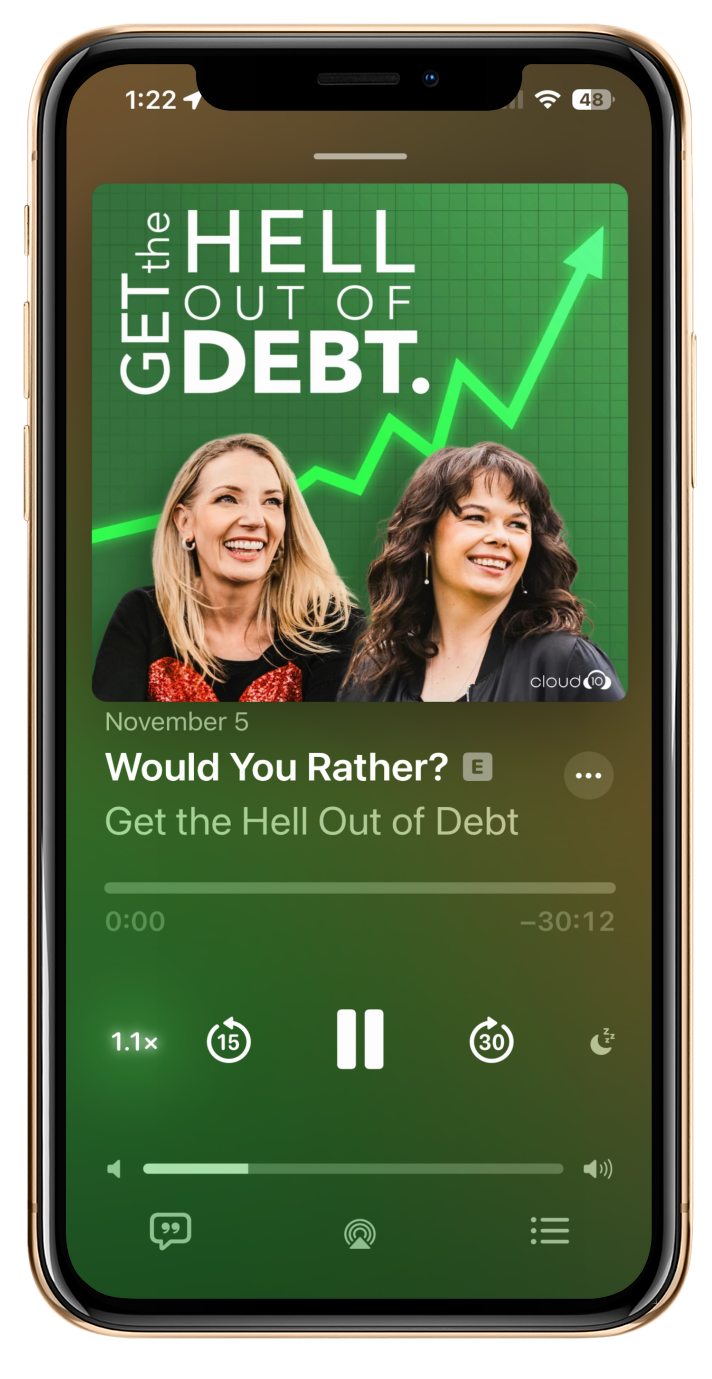Image resolution: width=712 pixels, height=1379 pixels.
Task: Skip back 15 seconds
Action: [229, 1042]
